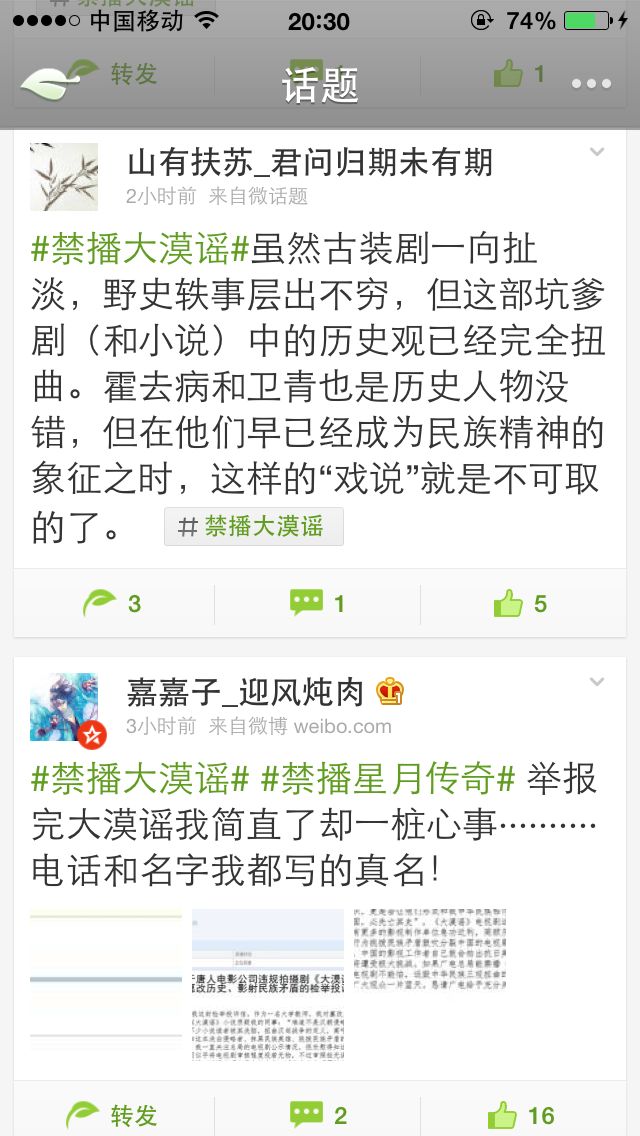Tap 转发 under 嘉嘉子 post

click(x=114, y=1116)
